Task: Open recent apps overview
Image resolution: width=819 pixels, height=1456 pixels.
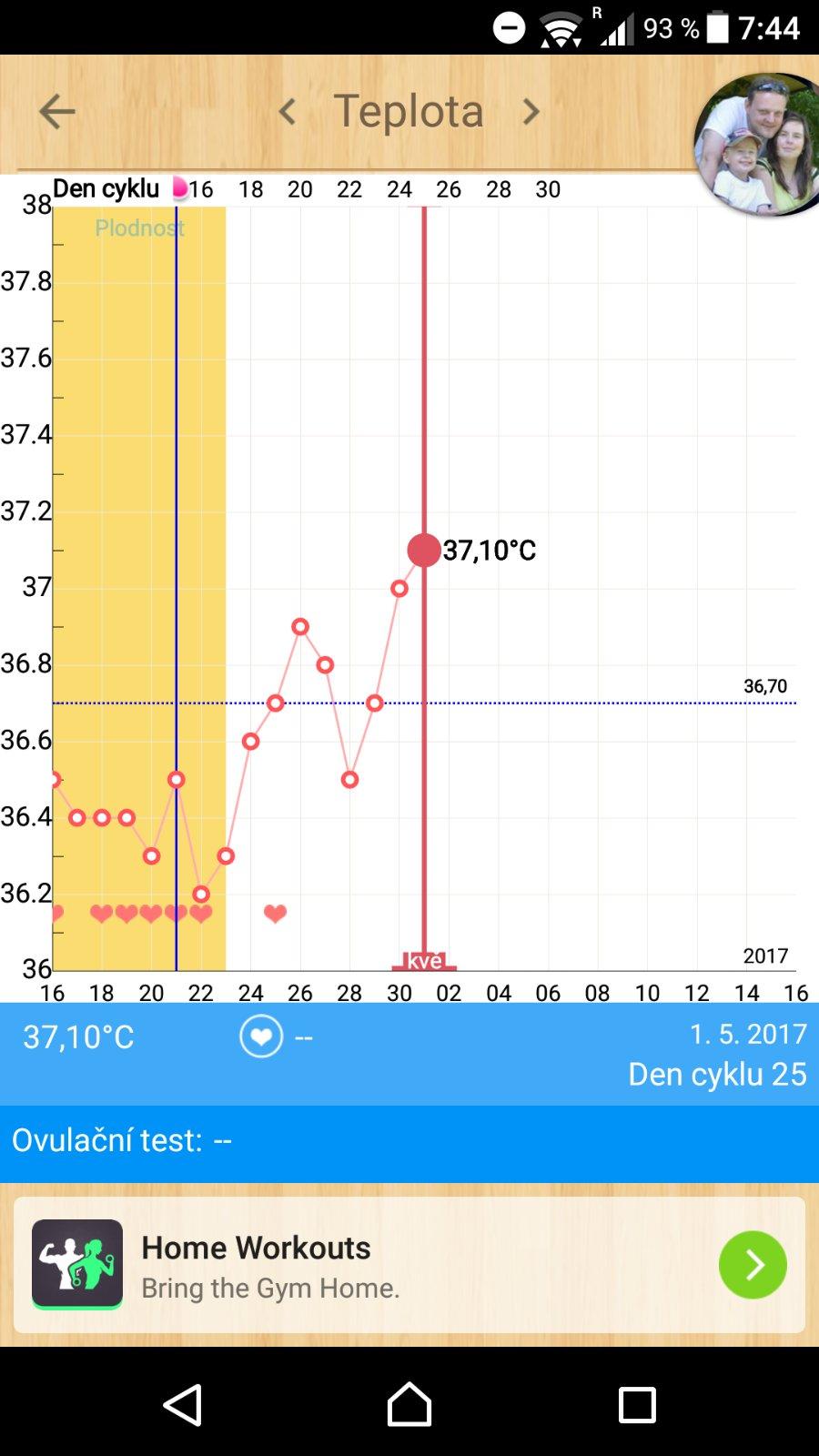Action: tap(636, 1404)
